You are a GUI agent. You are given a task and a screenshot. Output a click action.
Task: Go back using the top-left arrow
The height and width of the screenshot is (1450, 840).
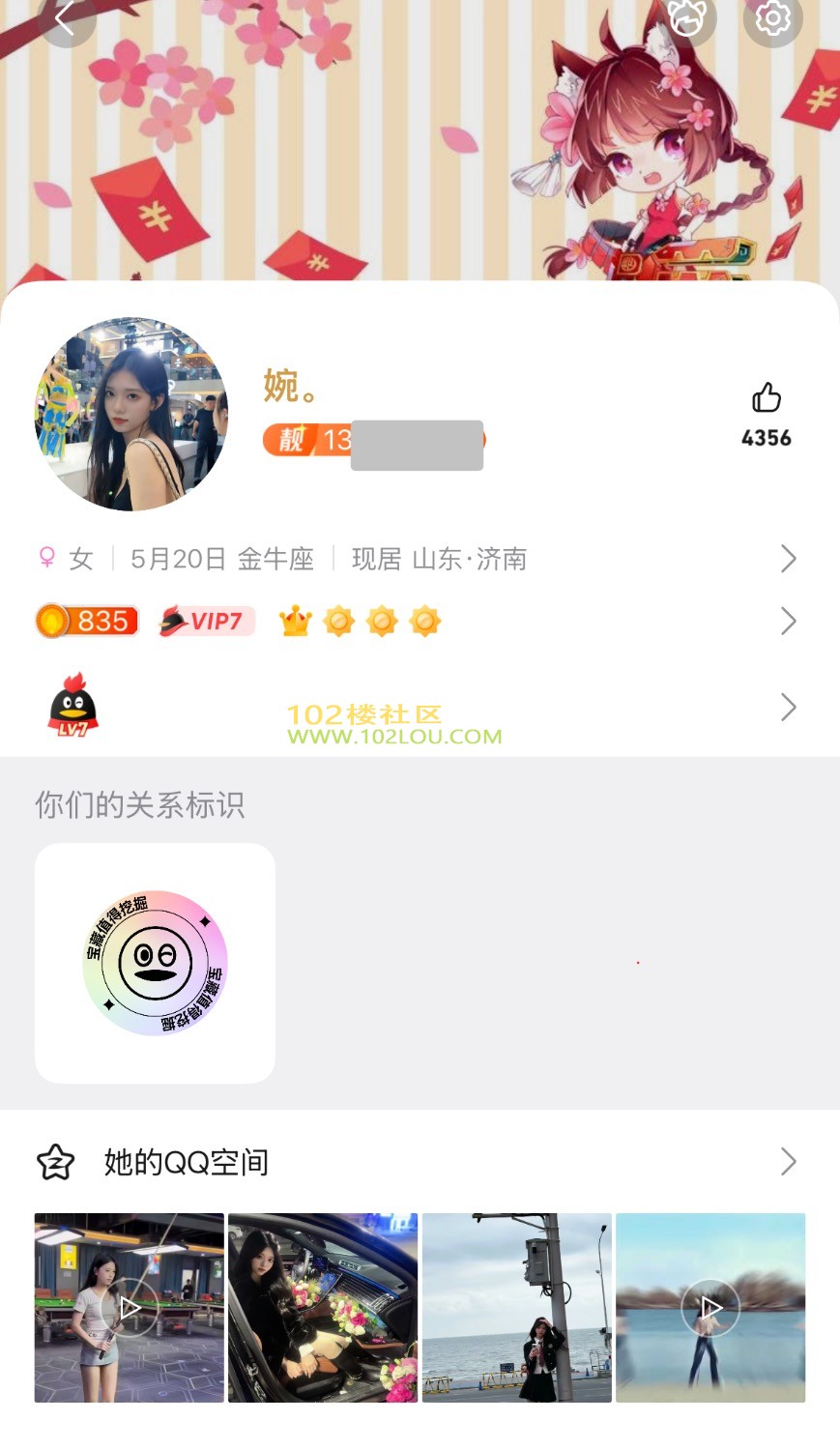tap(64, 17)
